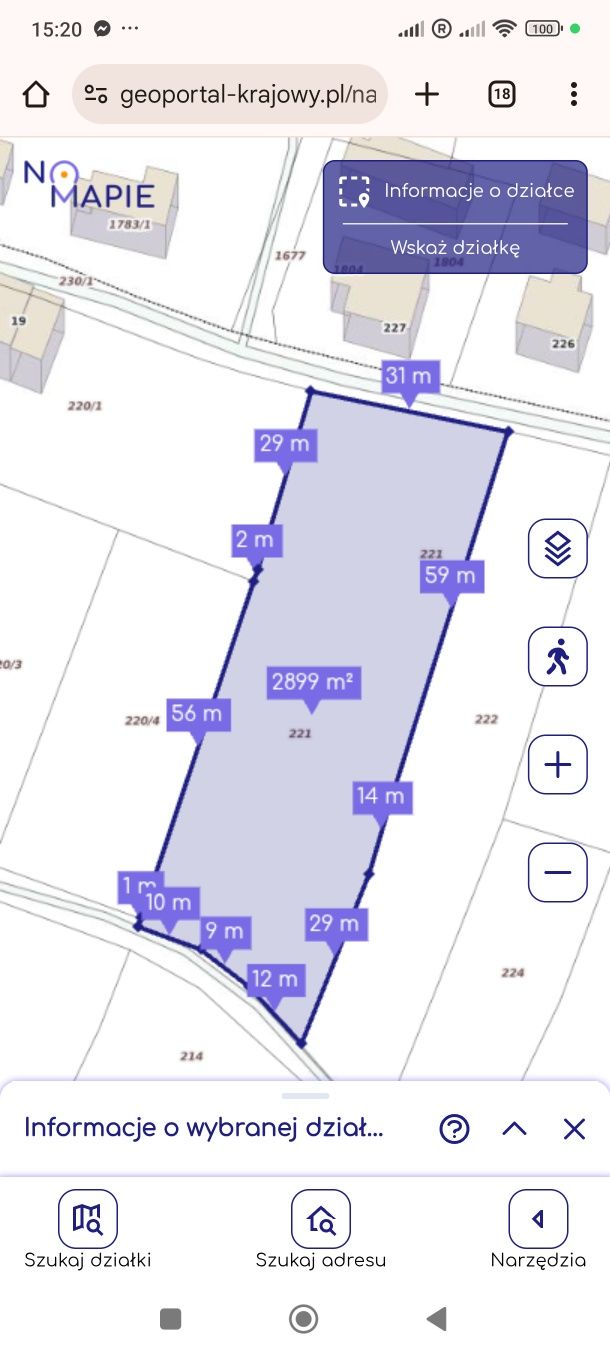Open the map layers selector

(x=557, y=548)
